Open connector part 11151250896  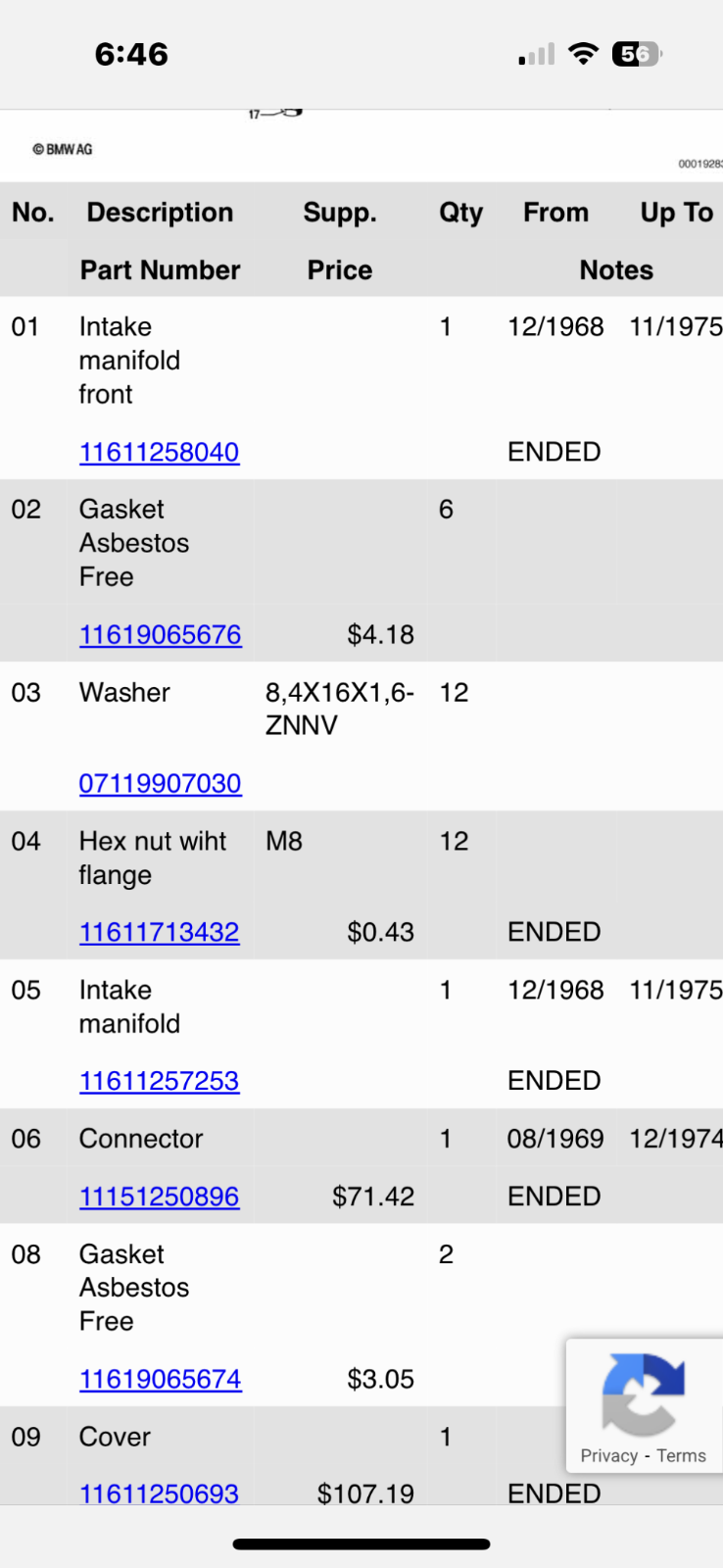pos(159,1197)
